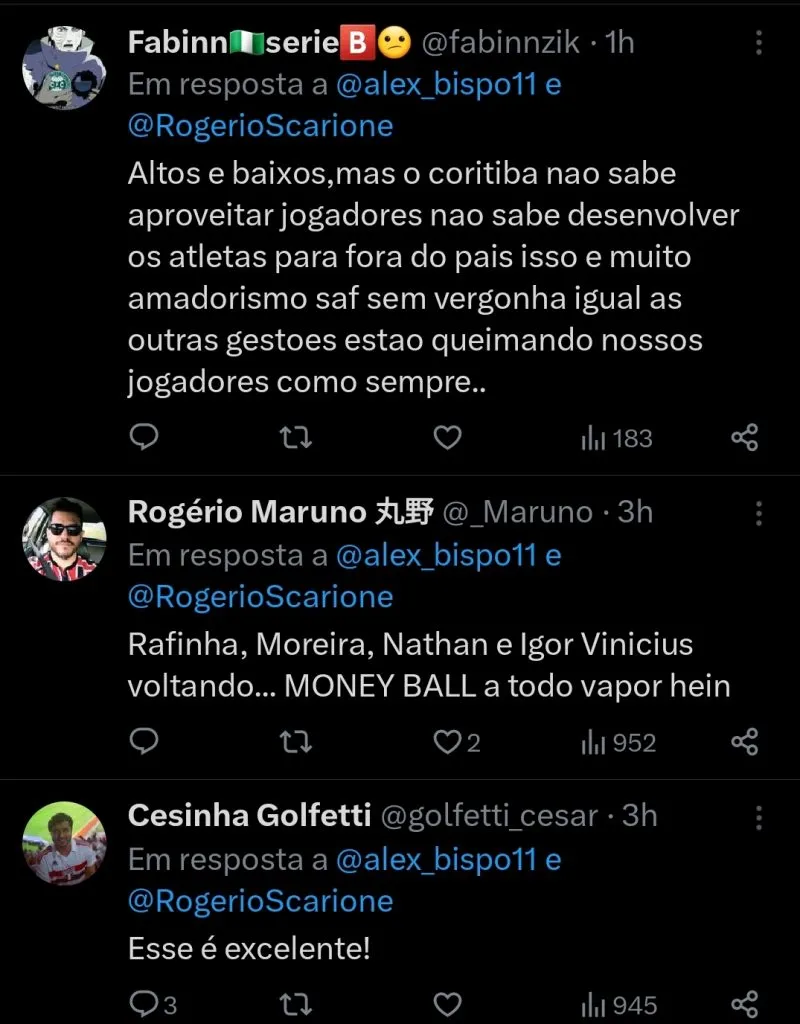Click Rogério Maruno's profile avatar
800x1024 pixels.
[63, 541]
